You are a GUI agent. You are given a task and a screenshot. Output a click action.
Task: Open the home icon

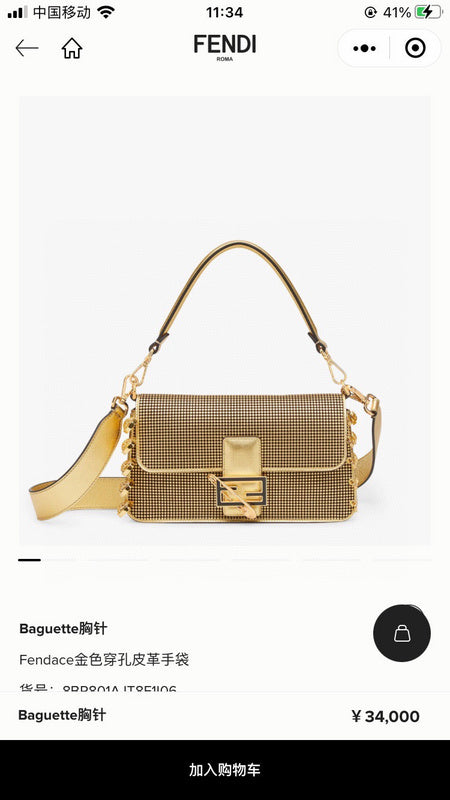(72, 48)
